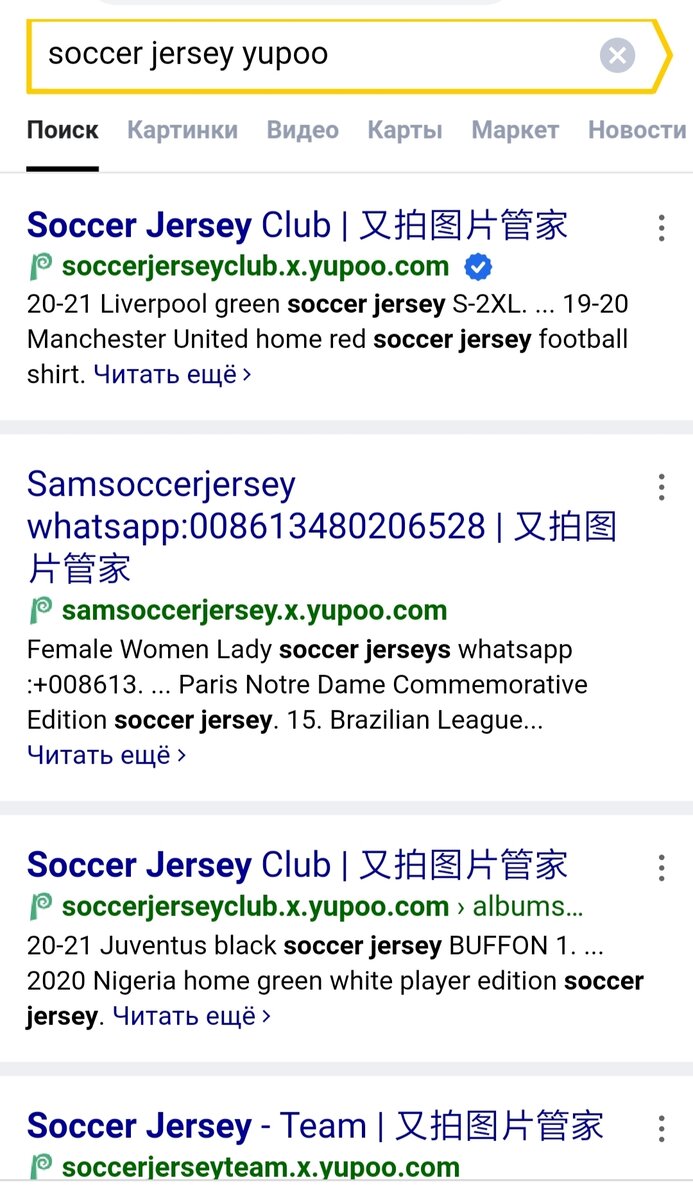This screenshot has width=693, height=1200.
Task: Open options menu for Samsoccerjersey result
Action: [x=661, y=488]
